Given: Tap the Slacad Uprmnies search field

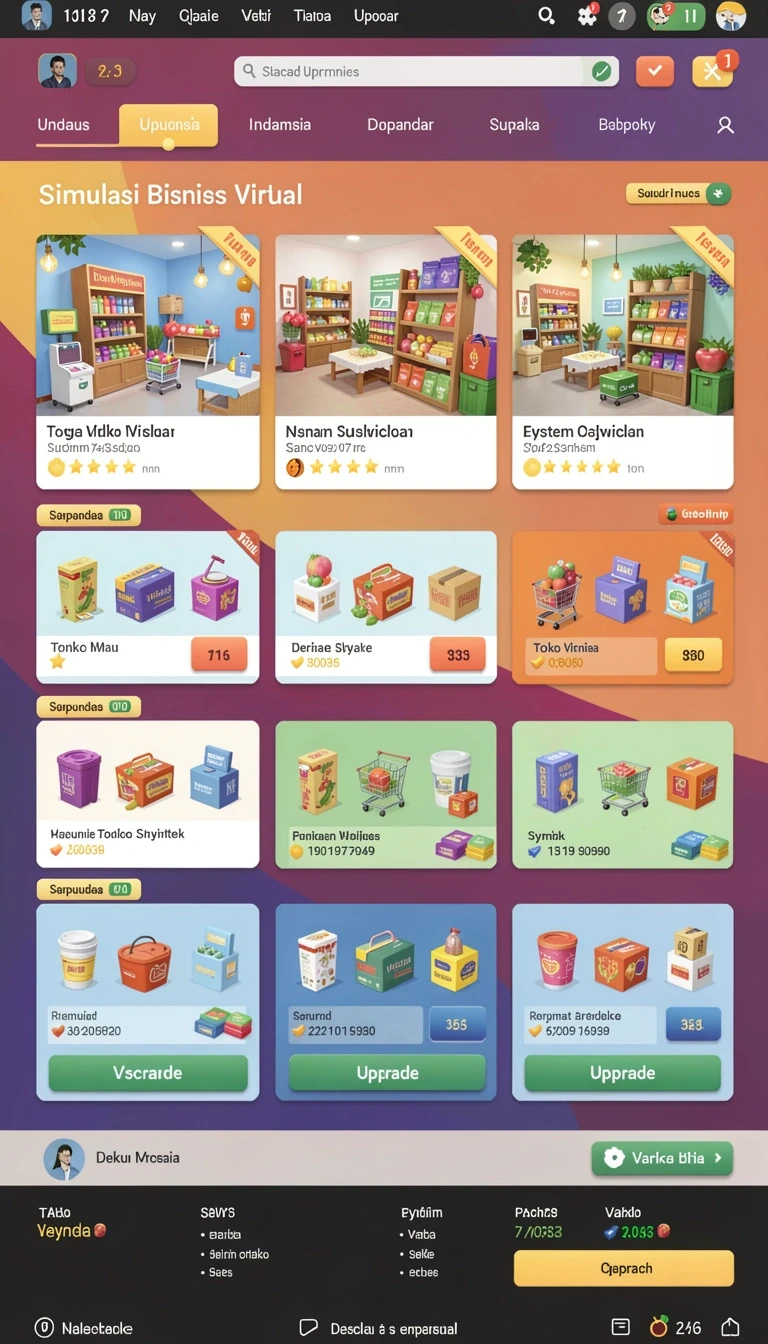Looking at the screenshot, I should point(426,71).
